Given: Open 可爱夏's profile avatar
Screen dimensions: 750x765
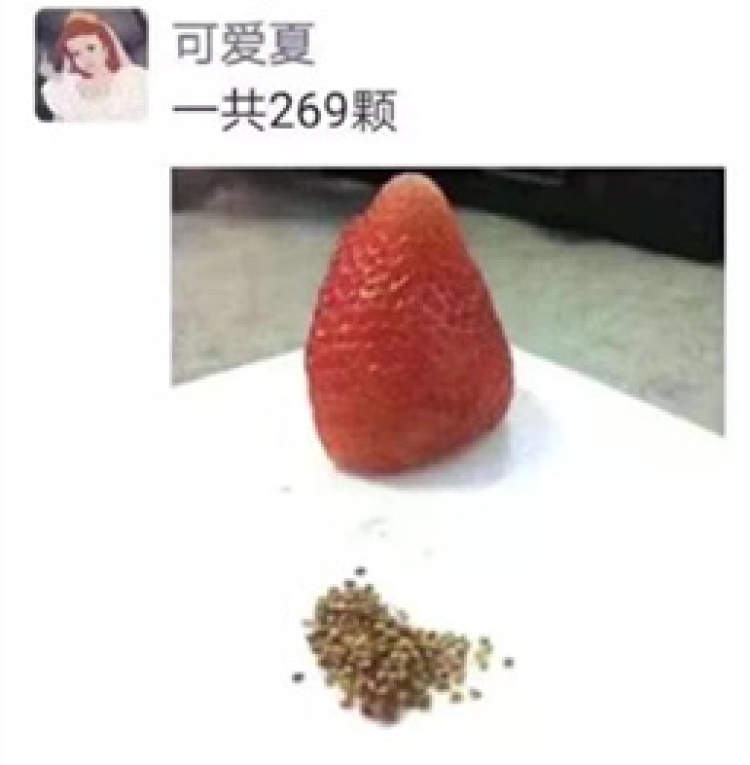Looking at the screenshot, I should [91, 65].
